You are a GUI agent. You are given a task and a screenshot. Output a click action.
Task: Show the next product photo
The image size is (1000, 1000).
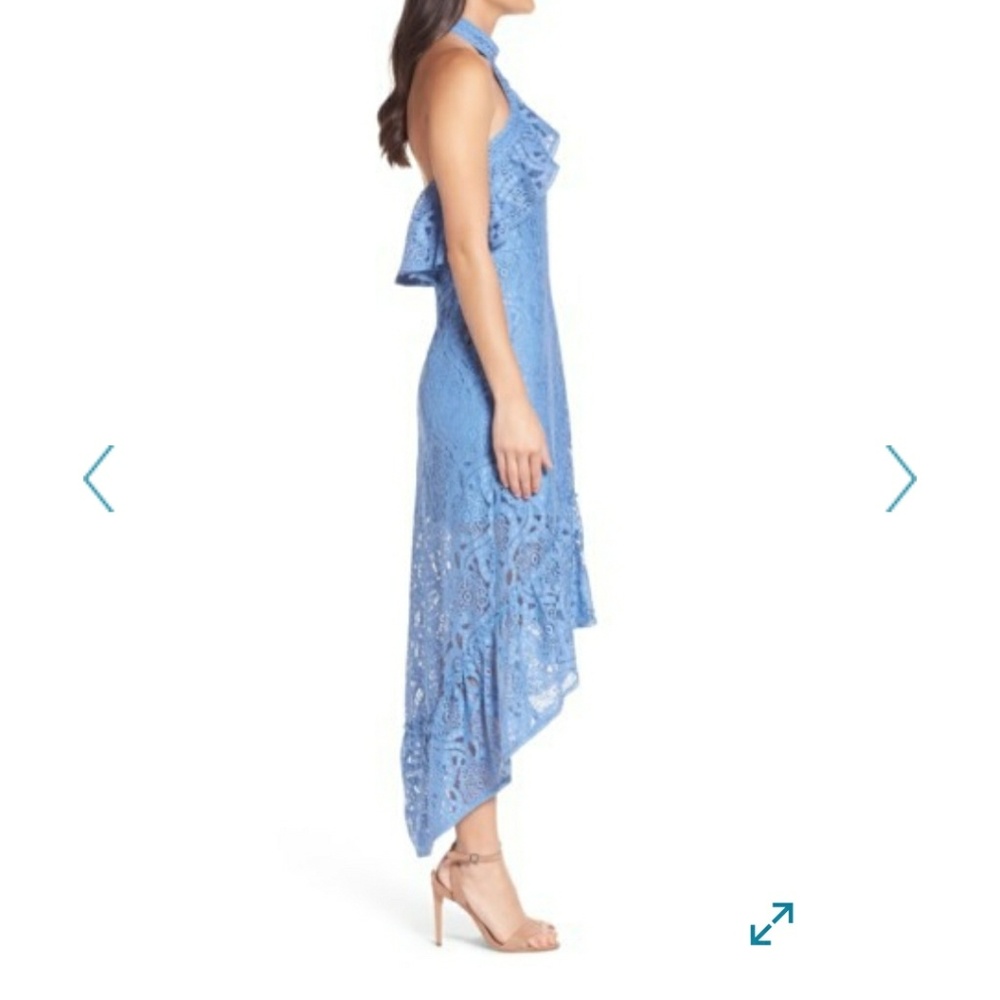[899, 478]
